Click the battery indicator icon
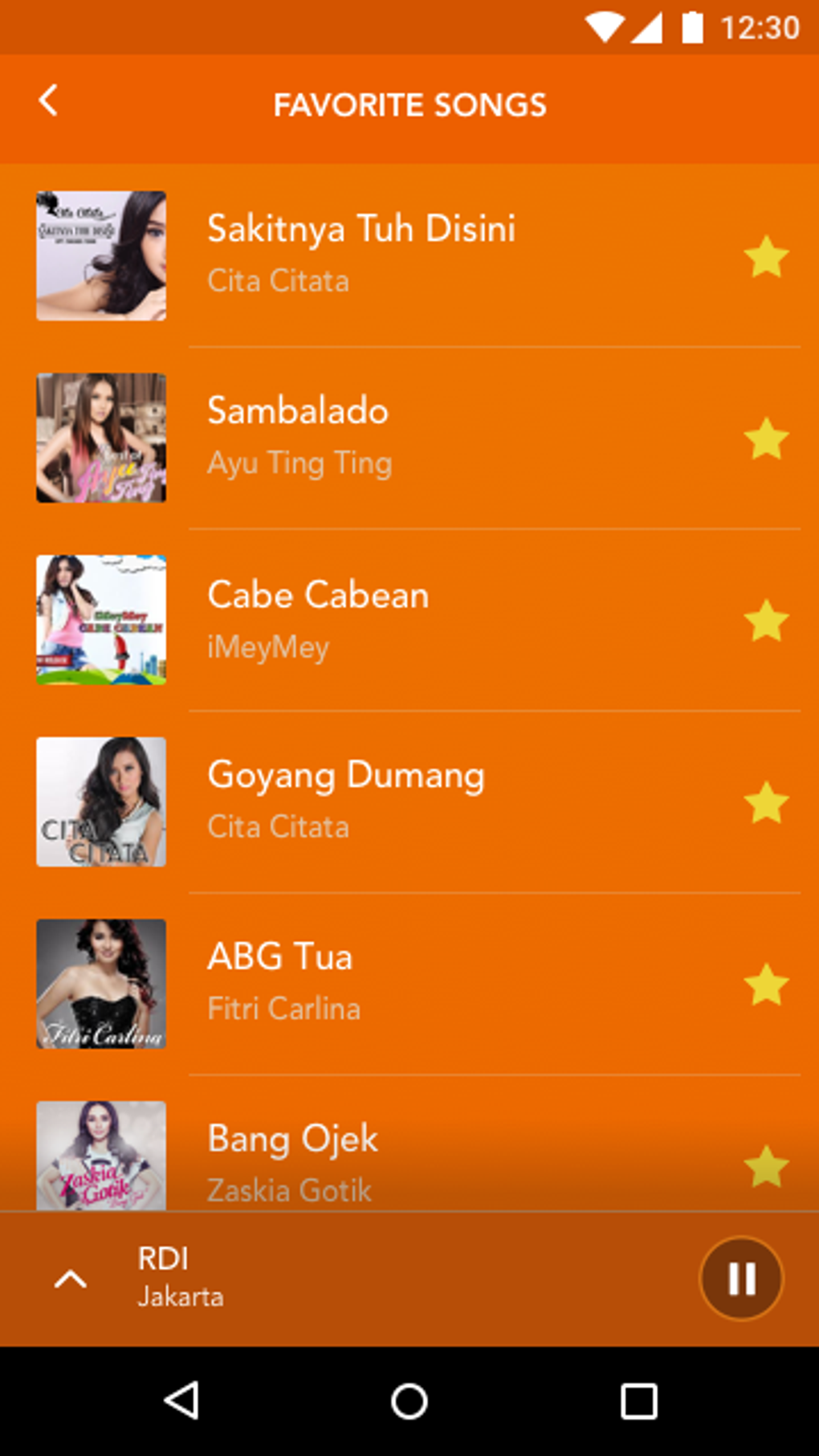Viewport: 819px width, 1456px height. 691,27
